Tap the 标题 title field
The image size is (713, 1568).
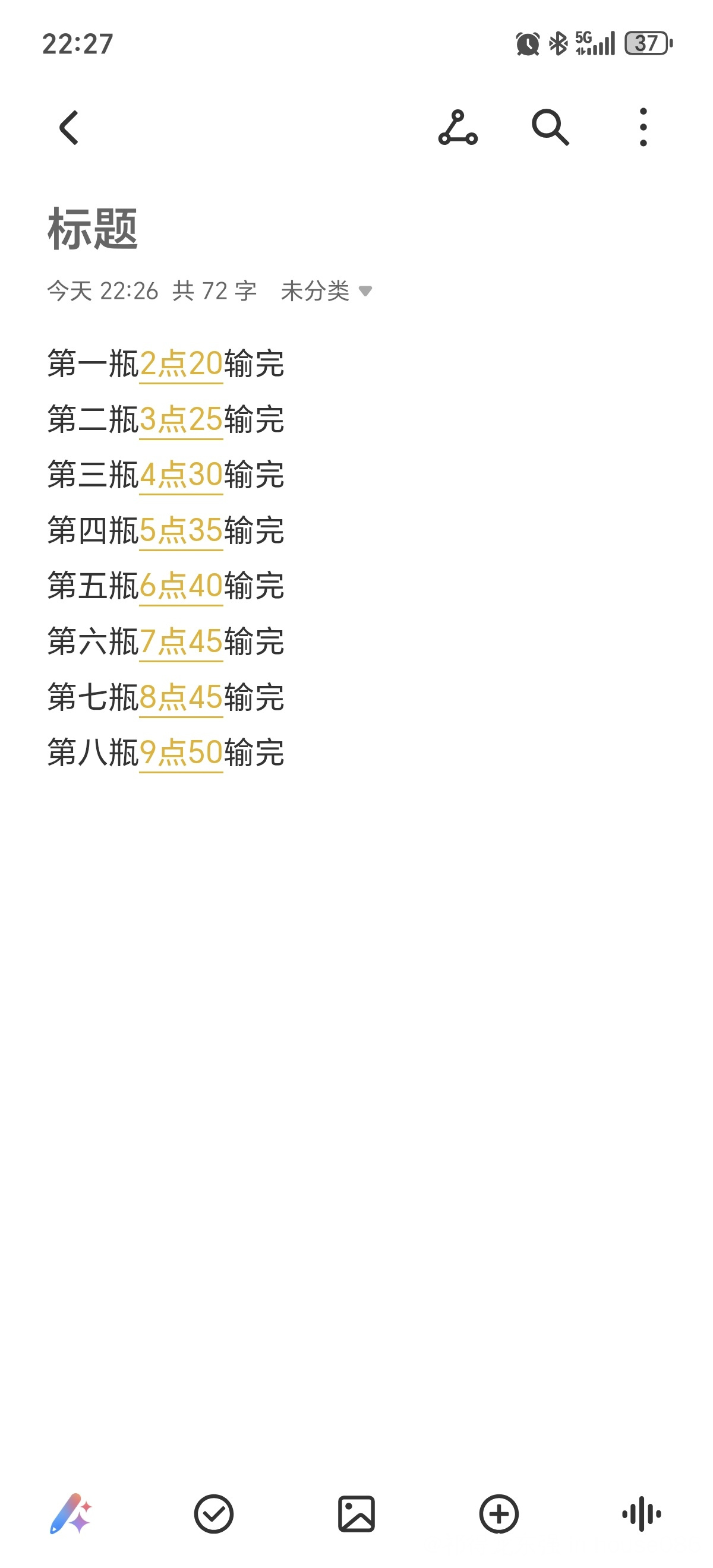click(x=93, y=229)
